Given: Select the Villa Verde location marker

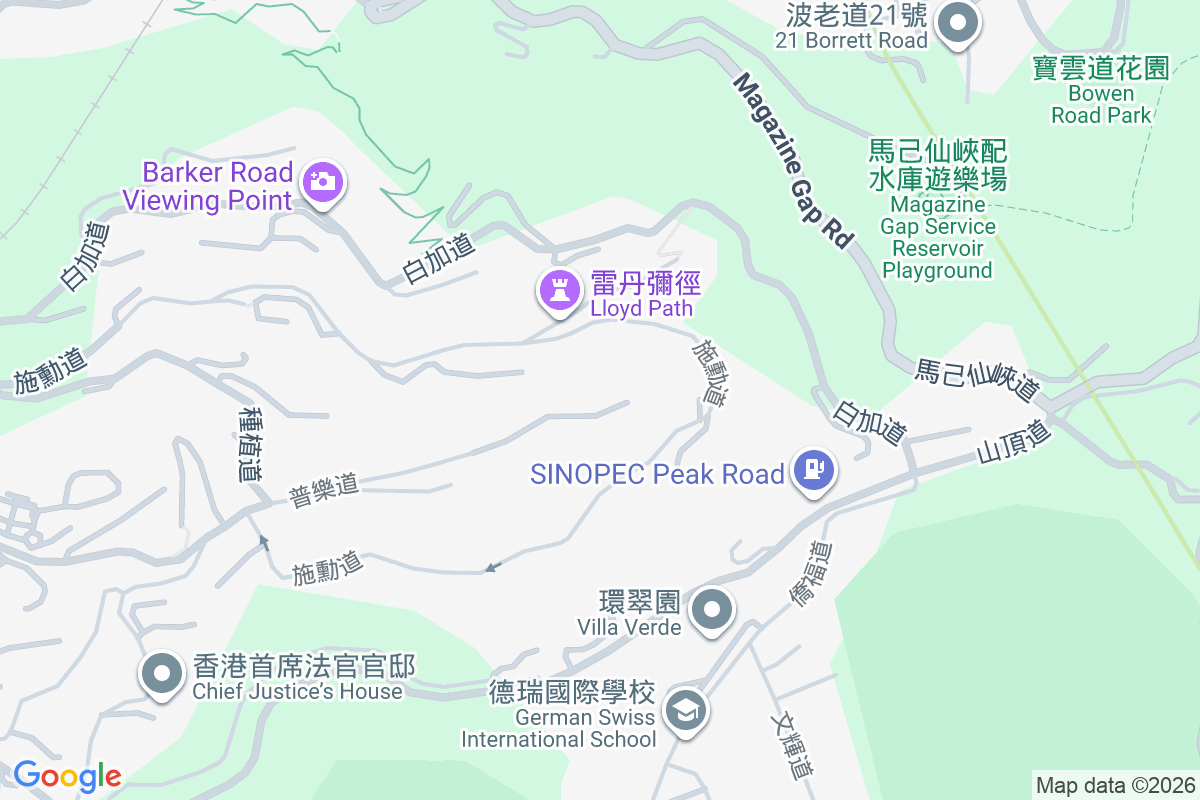Looking at the screenshot, I should pyautogui.click(x=711, y=608).
